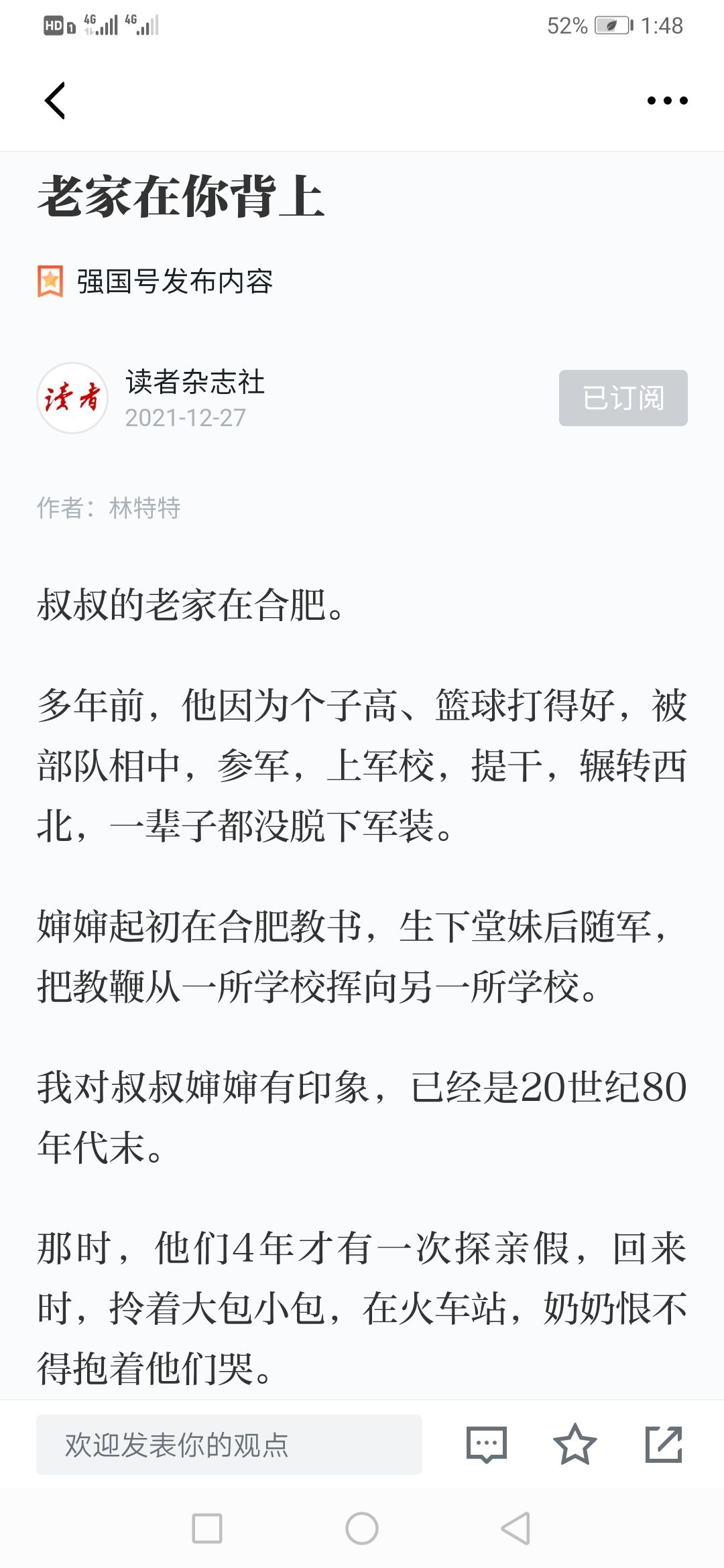This screenshot has width=724, height=1568.
Task: Share the article with the share icon
Action: tap(664, 1445)
